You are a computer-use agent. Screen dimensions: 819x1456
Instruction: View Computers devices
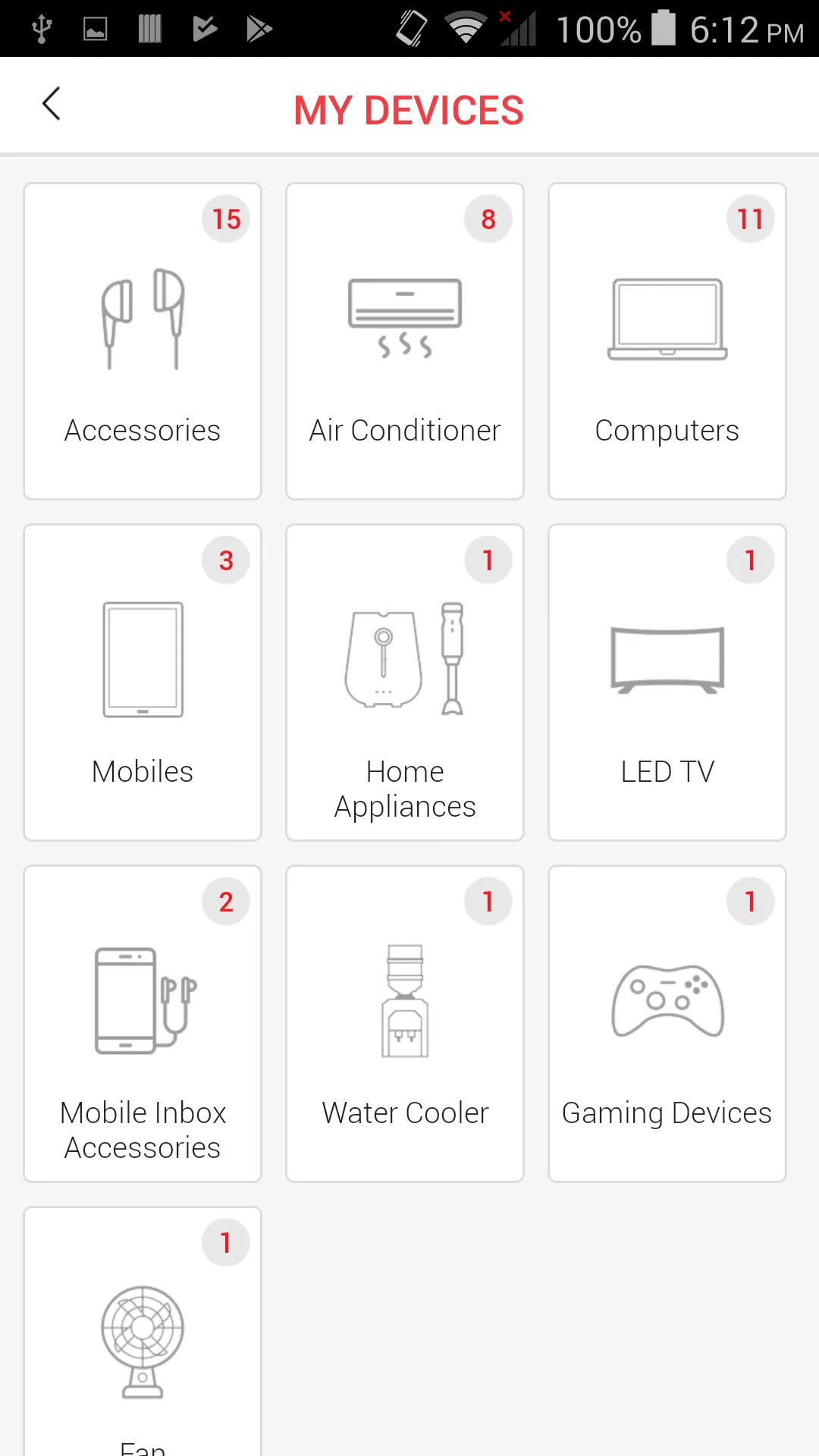pos(667,341)
